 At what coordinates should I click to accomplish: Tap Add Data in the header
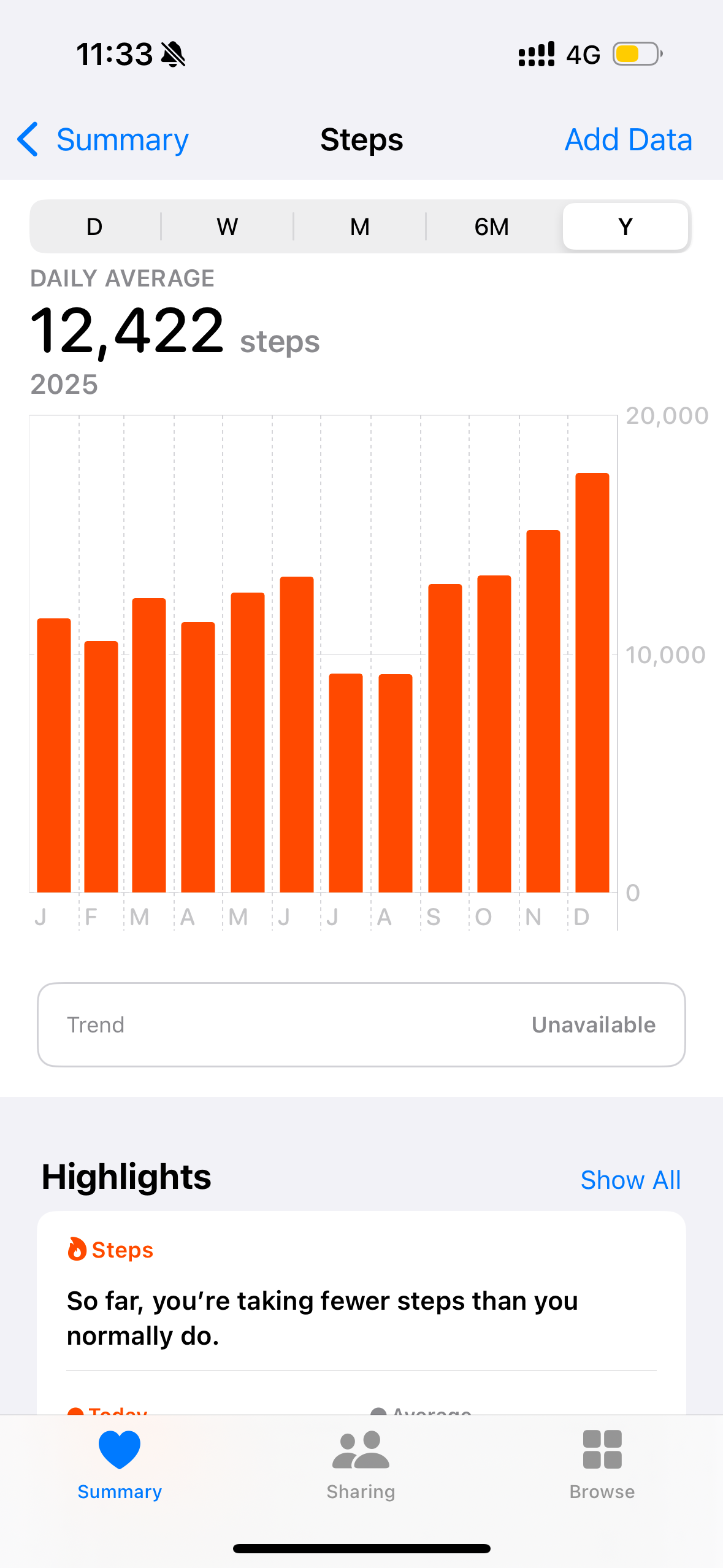(x=628, y=140)
